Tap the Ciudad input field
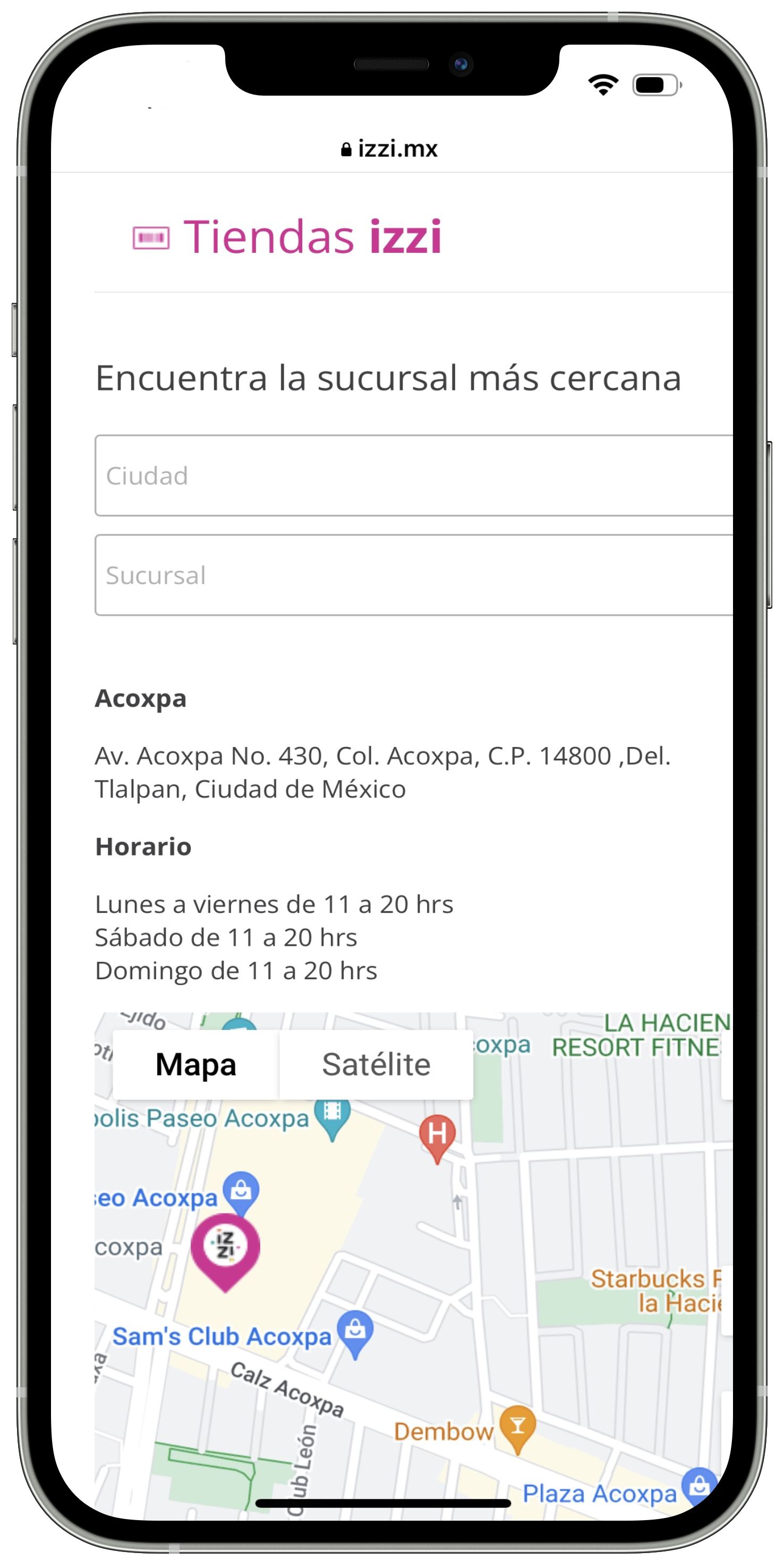784x1560 pixels. (x=413, y=476)
